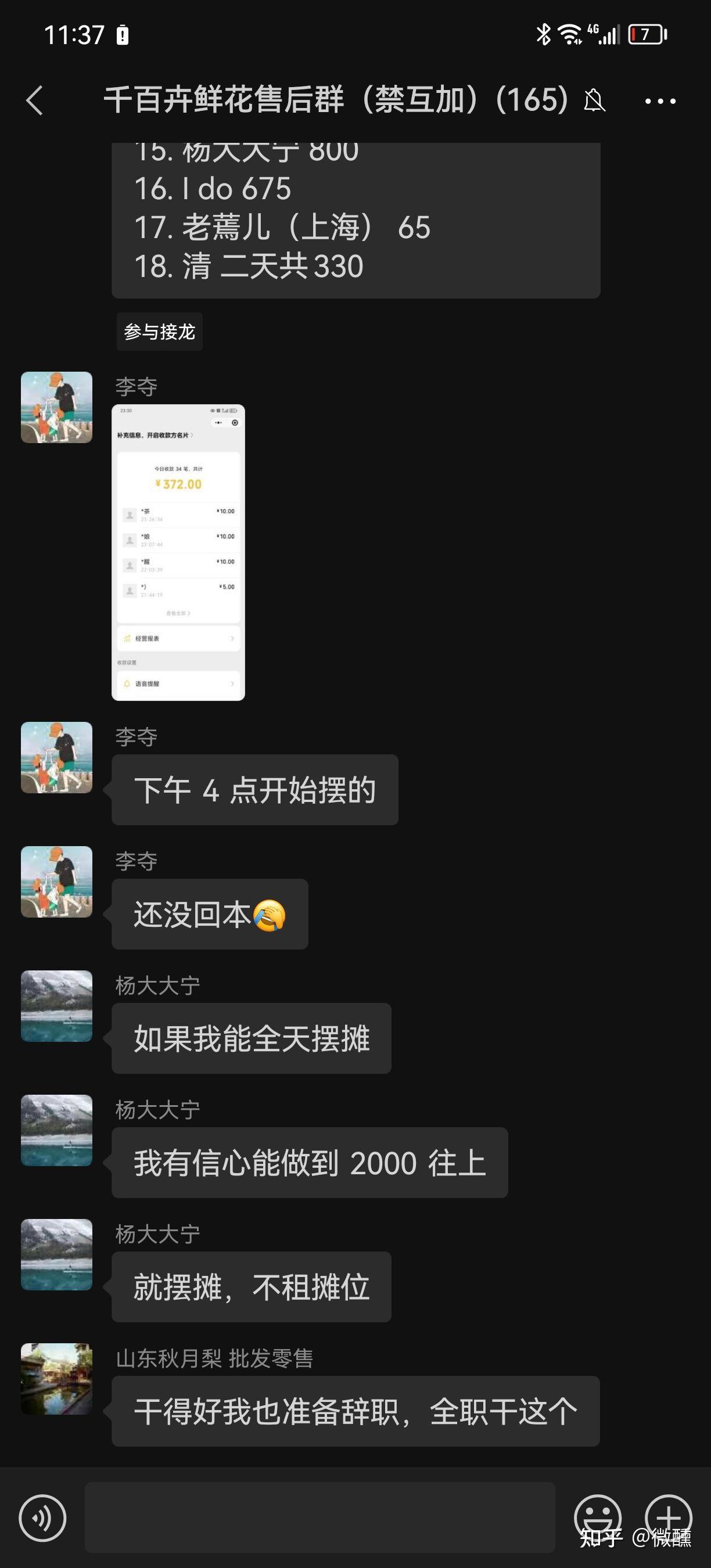Open the emoji picker

click(x=597, y=1518)
